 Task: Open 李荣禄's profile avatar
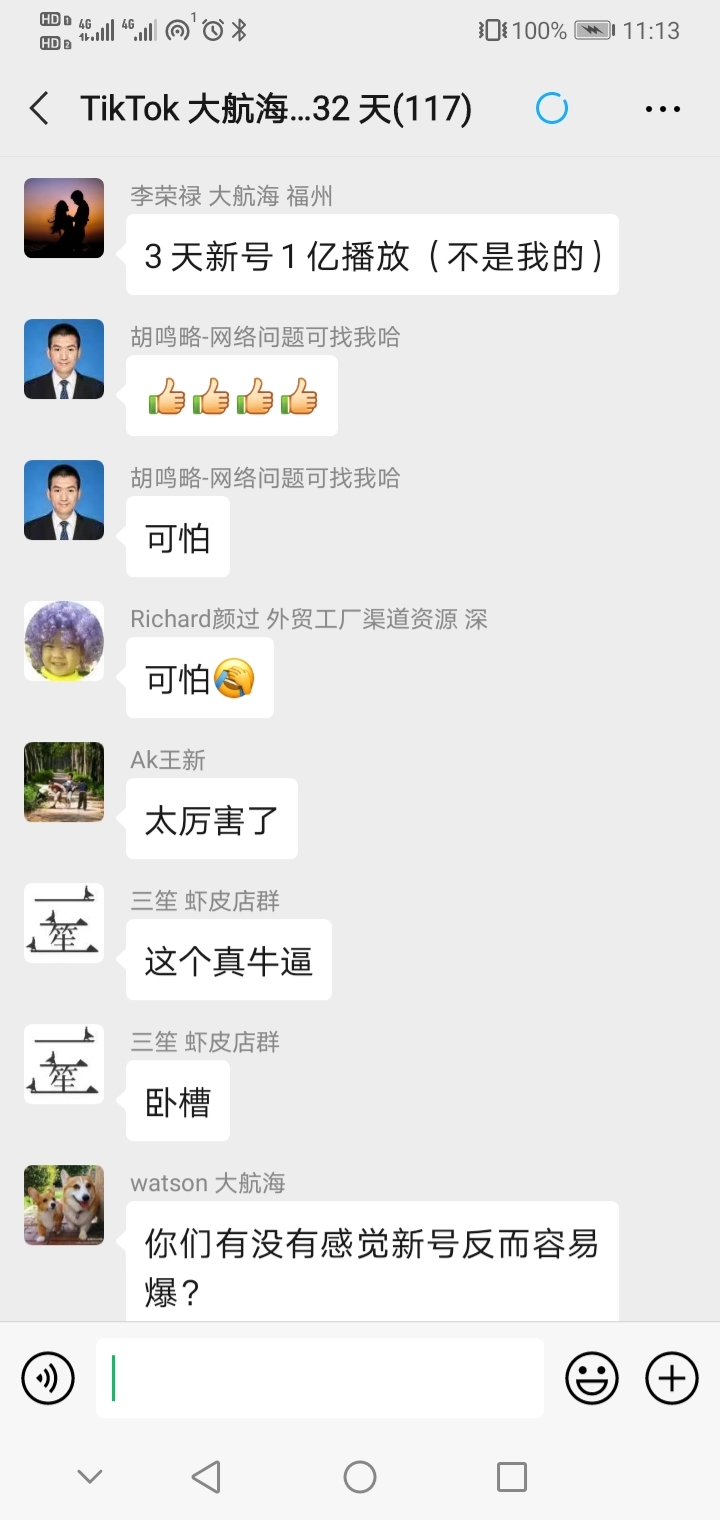[64, 218]
